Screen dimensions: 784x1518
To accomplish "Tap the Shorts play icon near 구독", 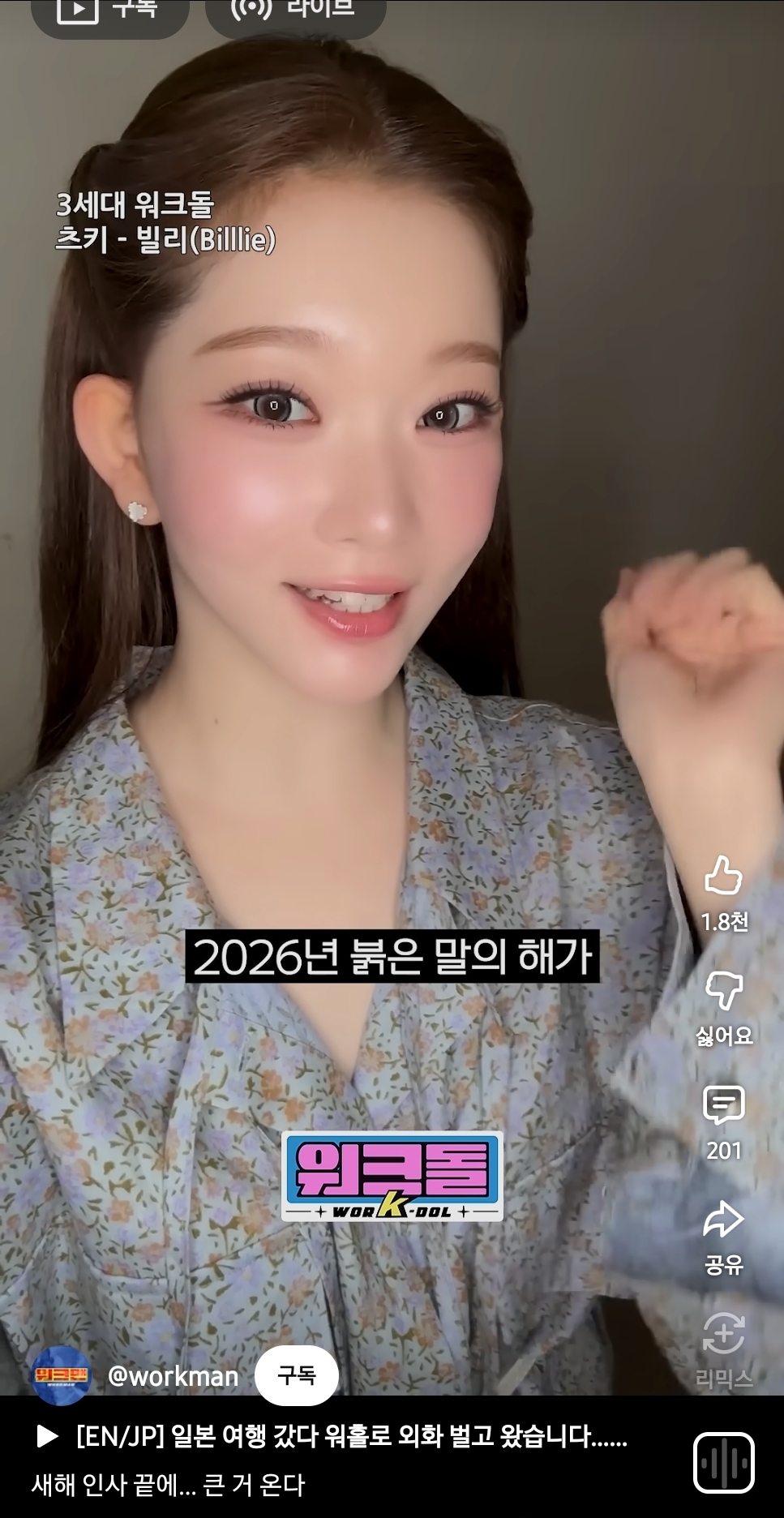I will coord(68,10).
